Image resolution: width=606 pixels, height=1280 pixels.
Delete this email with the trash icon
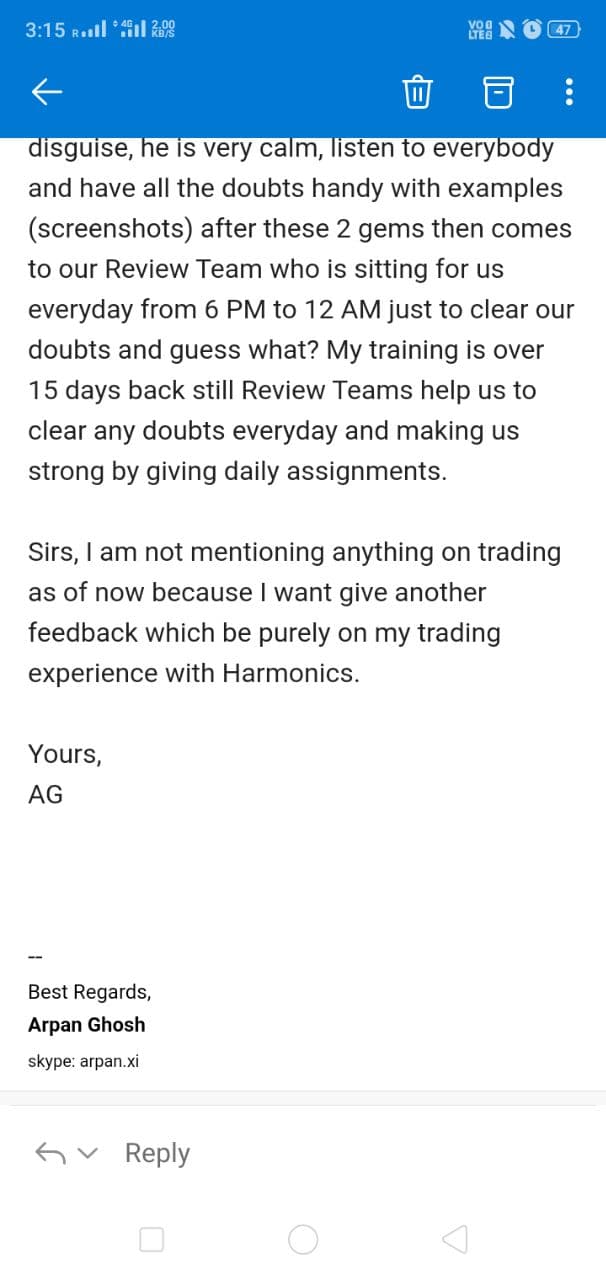tap(417, 93)
